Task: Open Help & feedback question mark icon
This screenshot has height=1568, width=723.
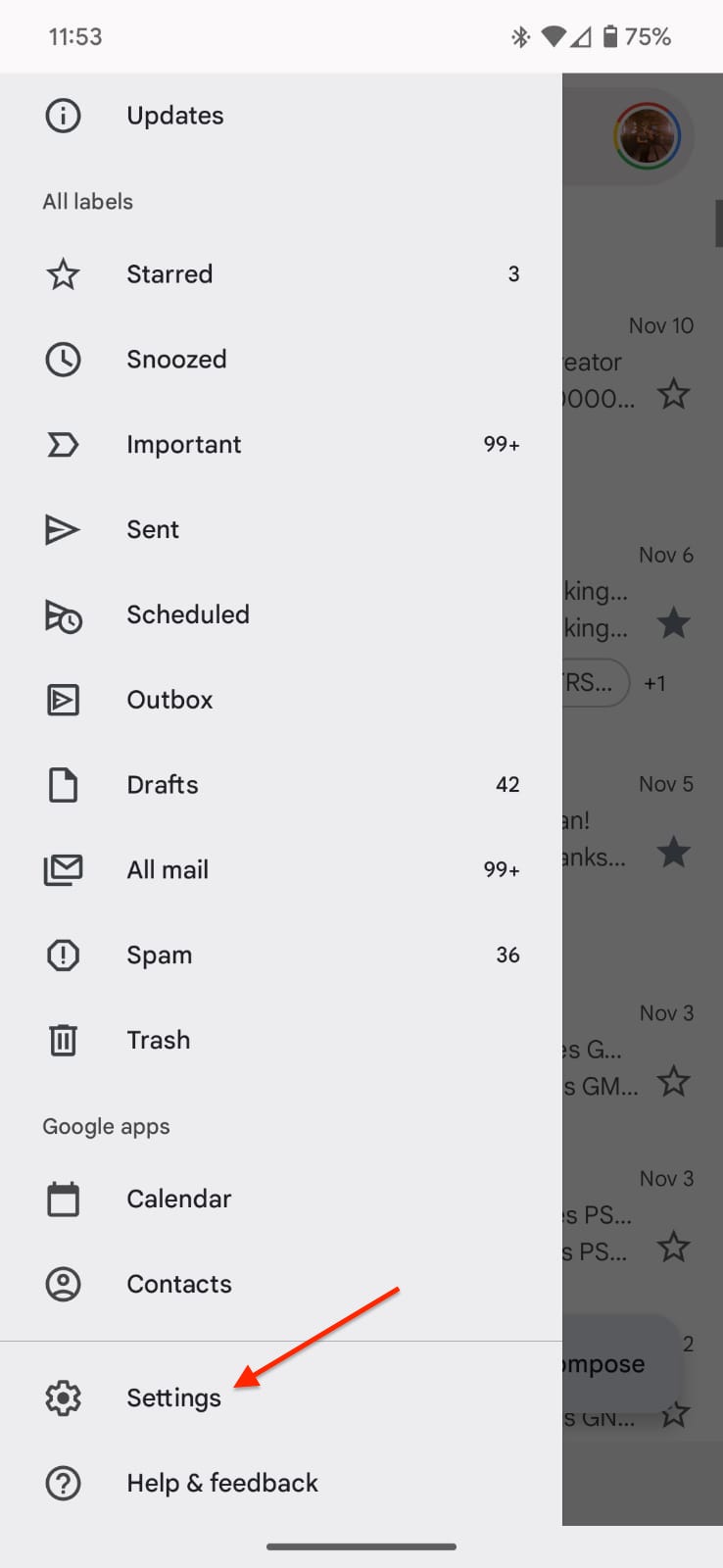Action: pos(63,1483)
